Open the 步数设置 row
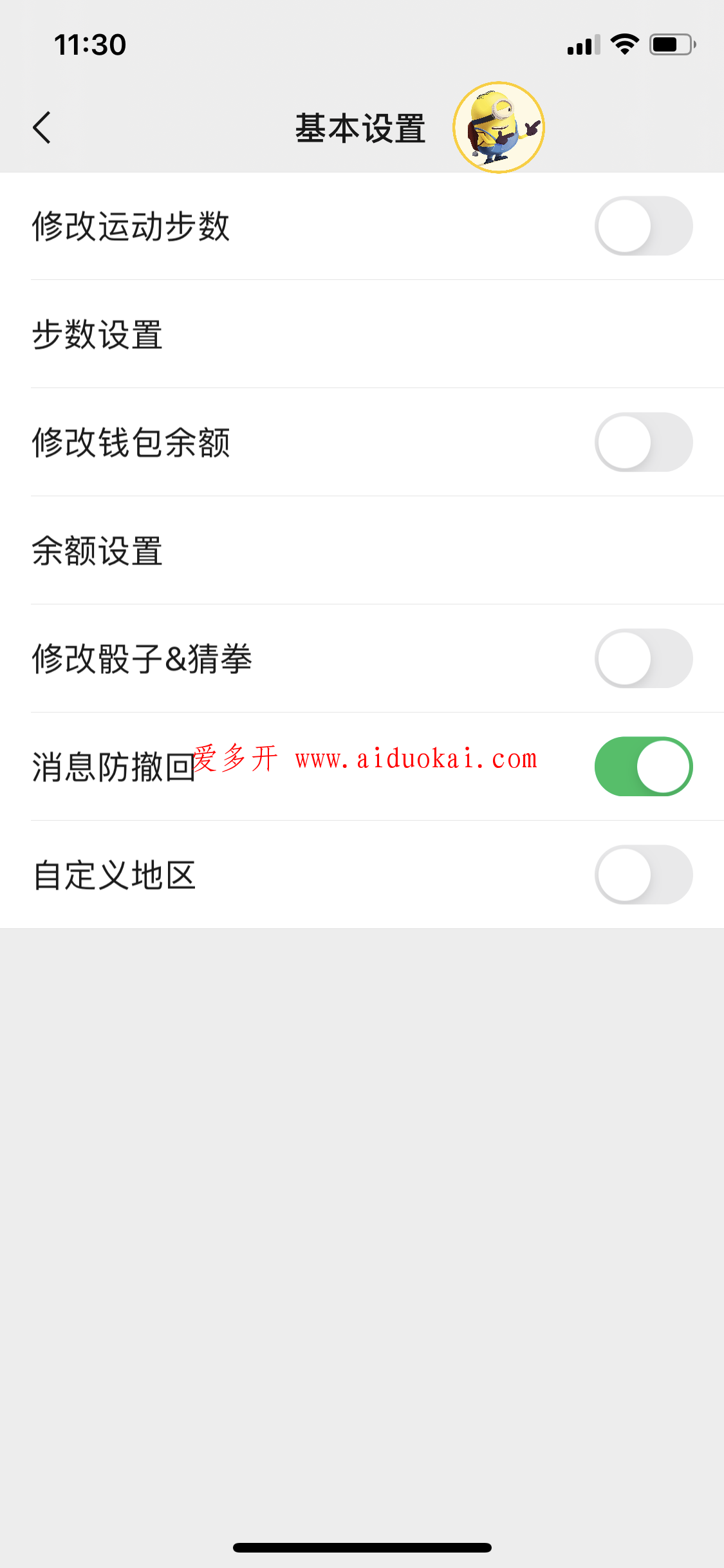The image size is (724, 1568). coord(362,334)
